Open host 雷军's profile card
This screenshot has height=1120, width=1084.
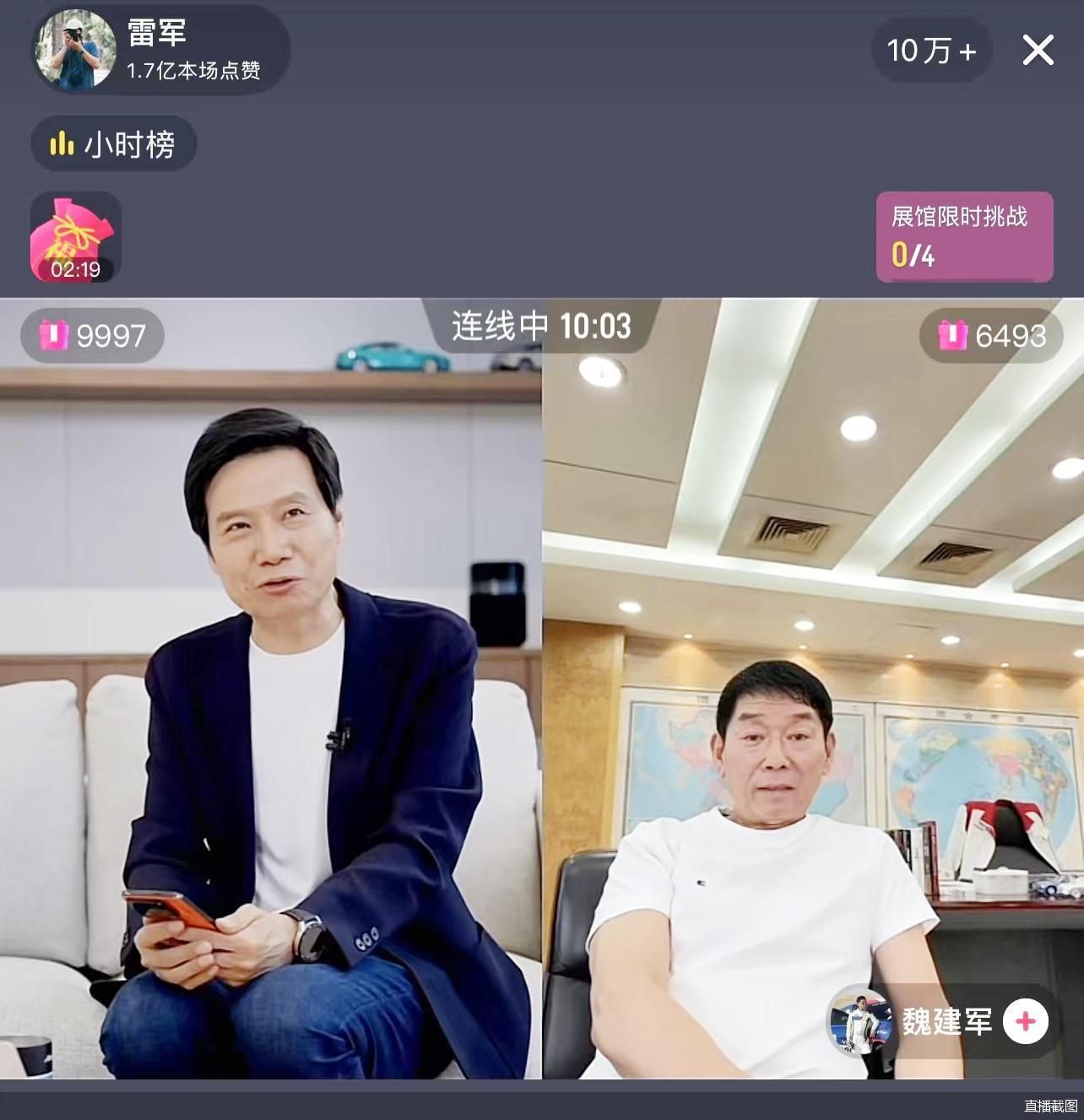click(76, 50)
